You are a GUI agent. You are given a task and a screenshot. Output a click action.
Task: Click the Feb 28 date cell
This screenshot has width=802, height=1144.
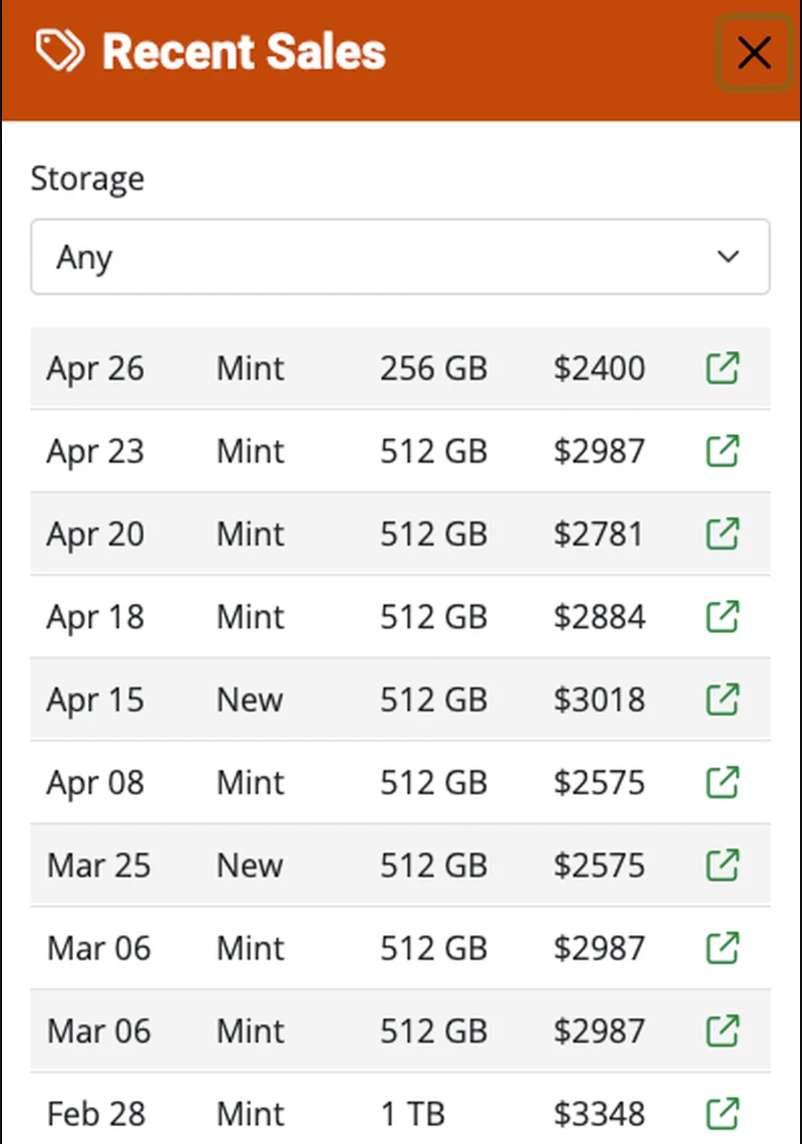(x=96, y=1111)
